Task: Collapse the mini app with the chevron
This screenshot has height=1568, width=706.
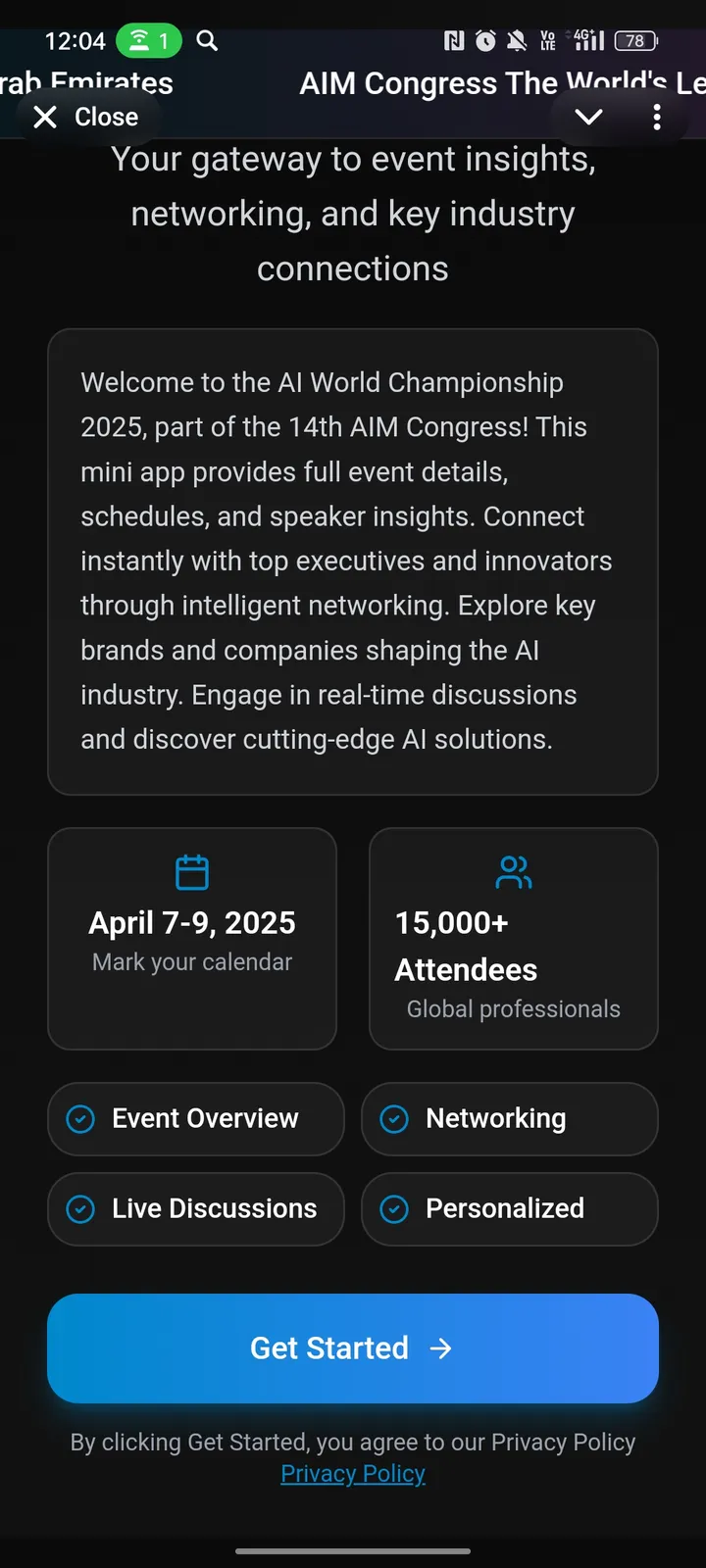Action: point(588,118)
